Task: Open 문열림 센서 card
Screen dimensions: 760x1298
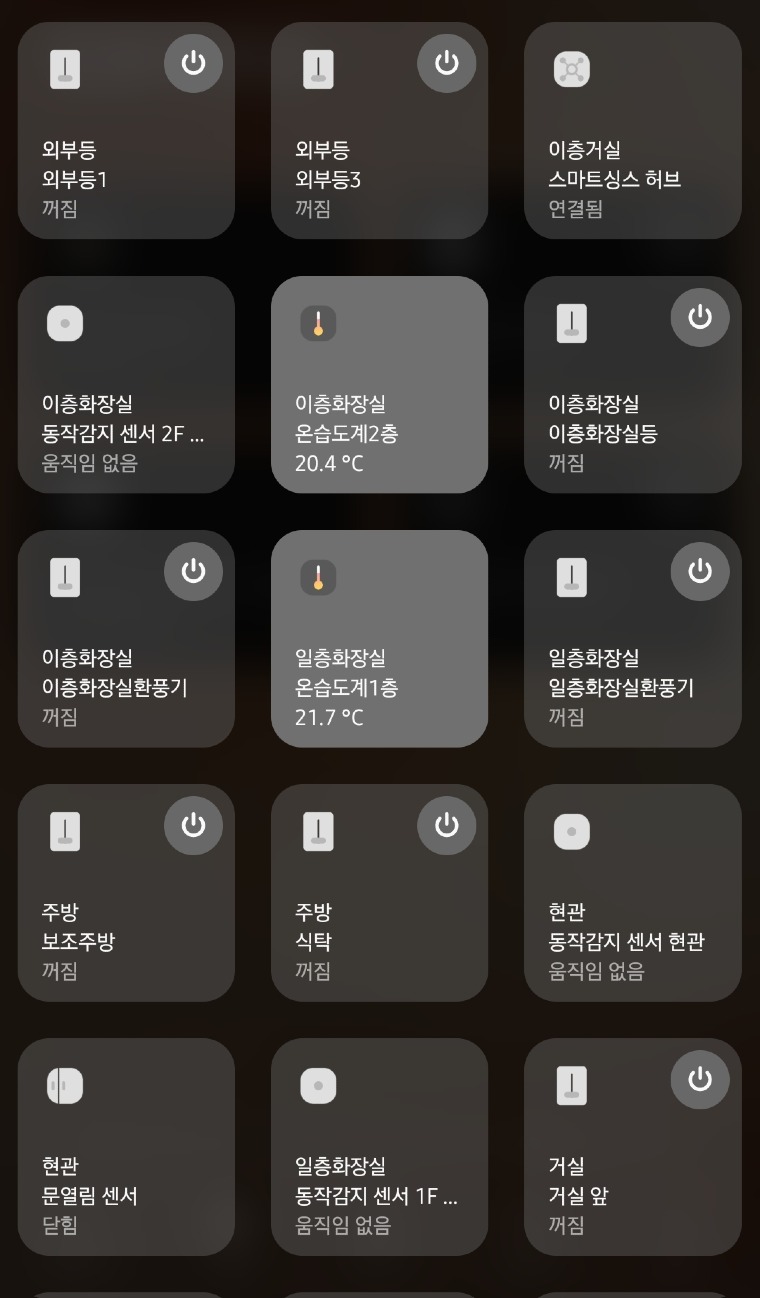Action: pyautogui.click(x=126, y=1147)
